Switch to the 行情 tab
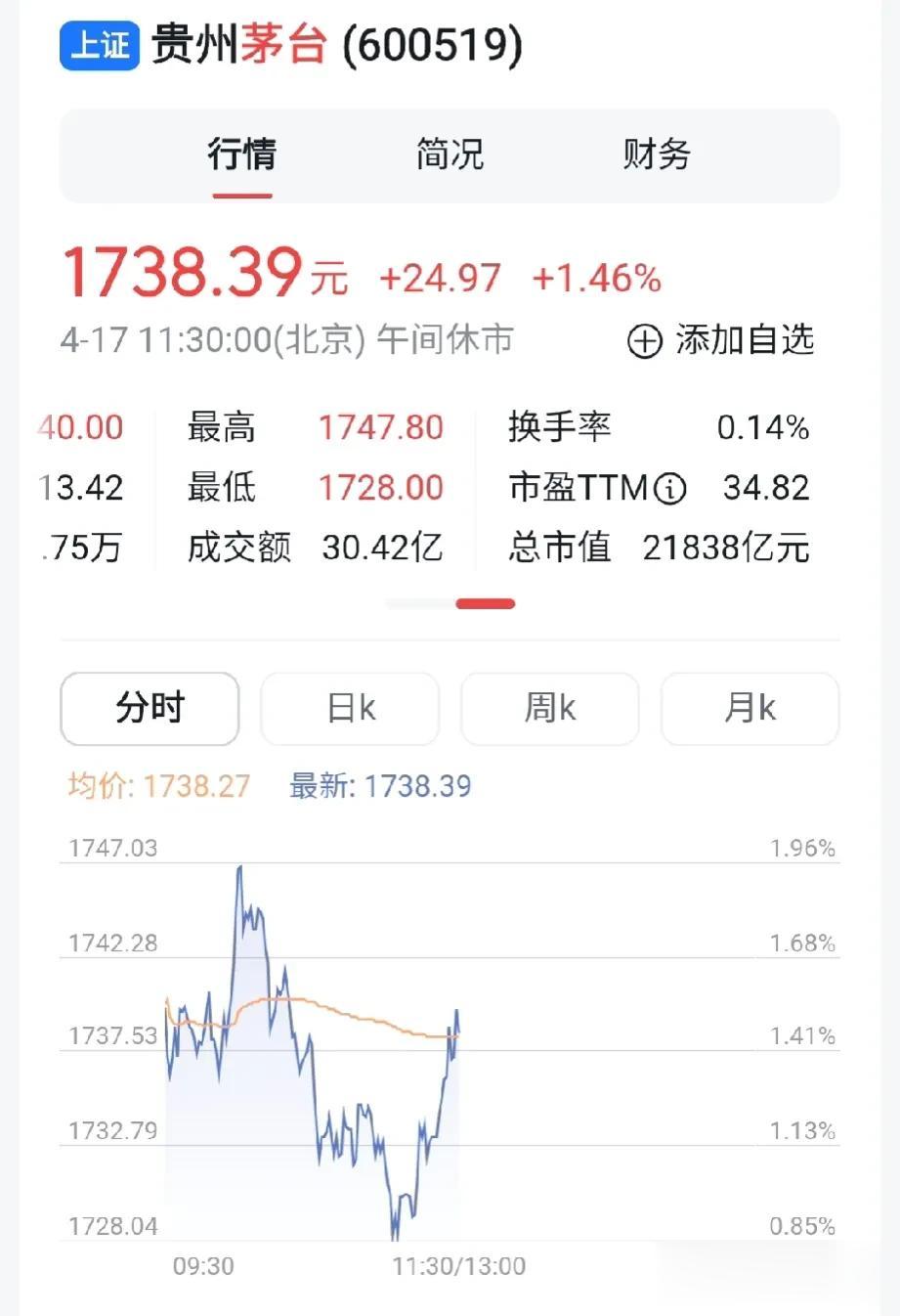Image resolution: width=900 pixels, height=1316 pixels. pyautogui.click(x=241, y=155)
